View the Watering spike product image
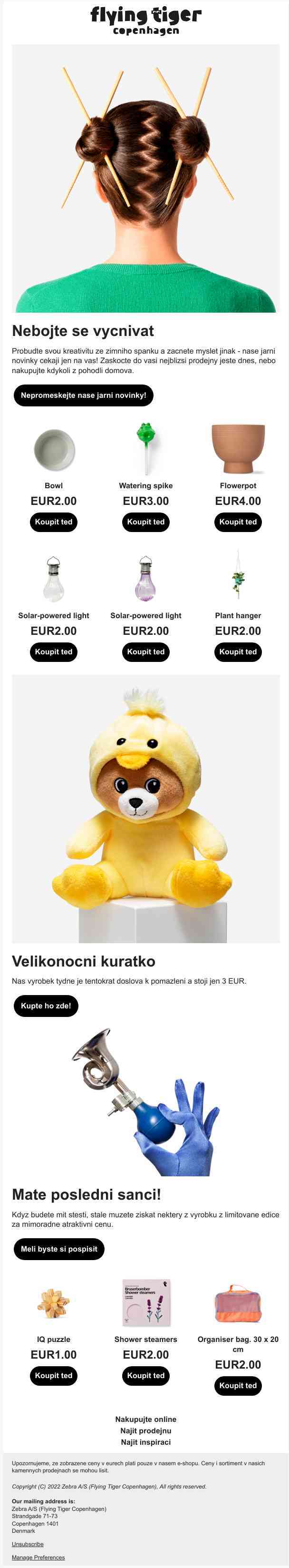The height and width of the screenshot is (1568, 289). tap(145, 449)
